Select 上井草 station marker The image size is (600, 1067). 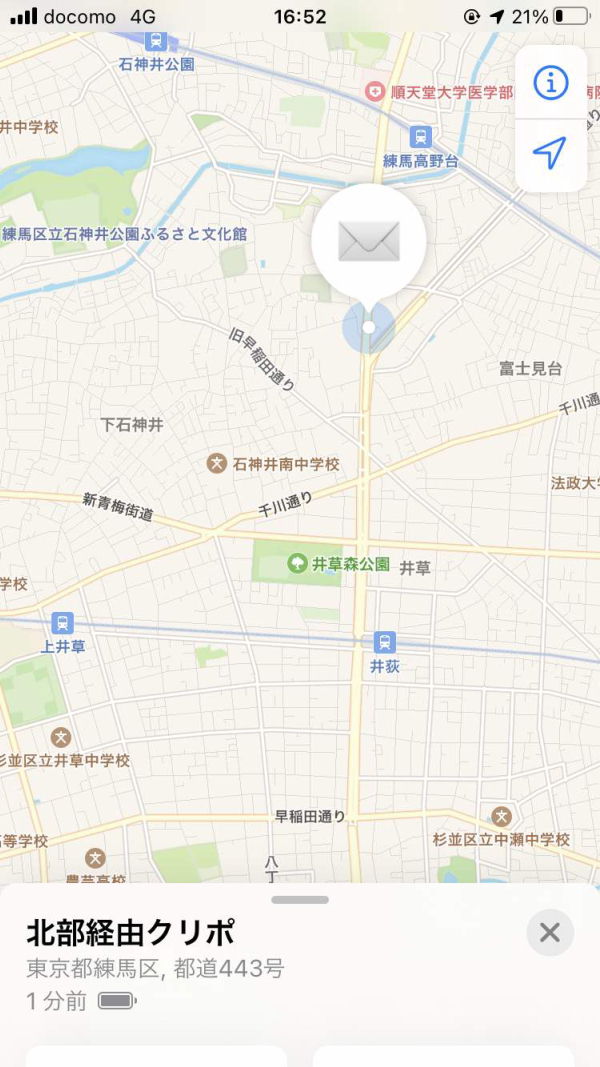click(x=62, y=623)
